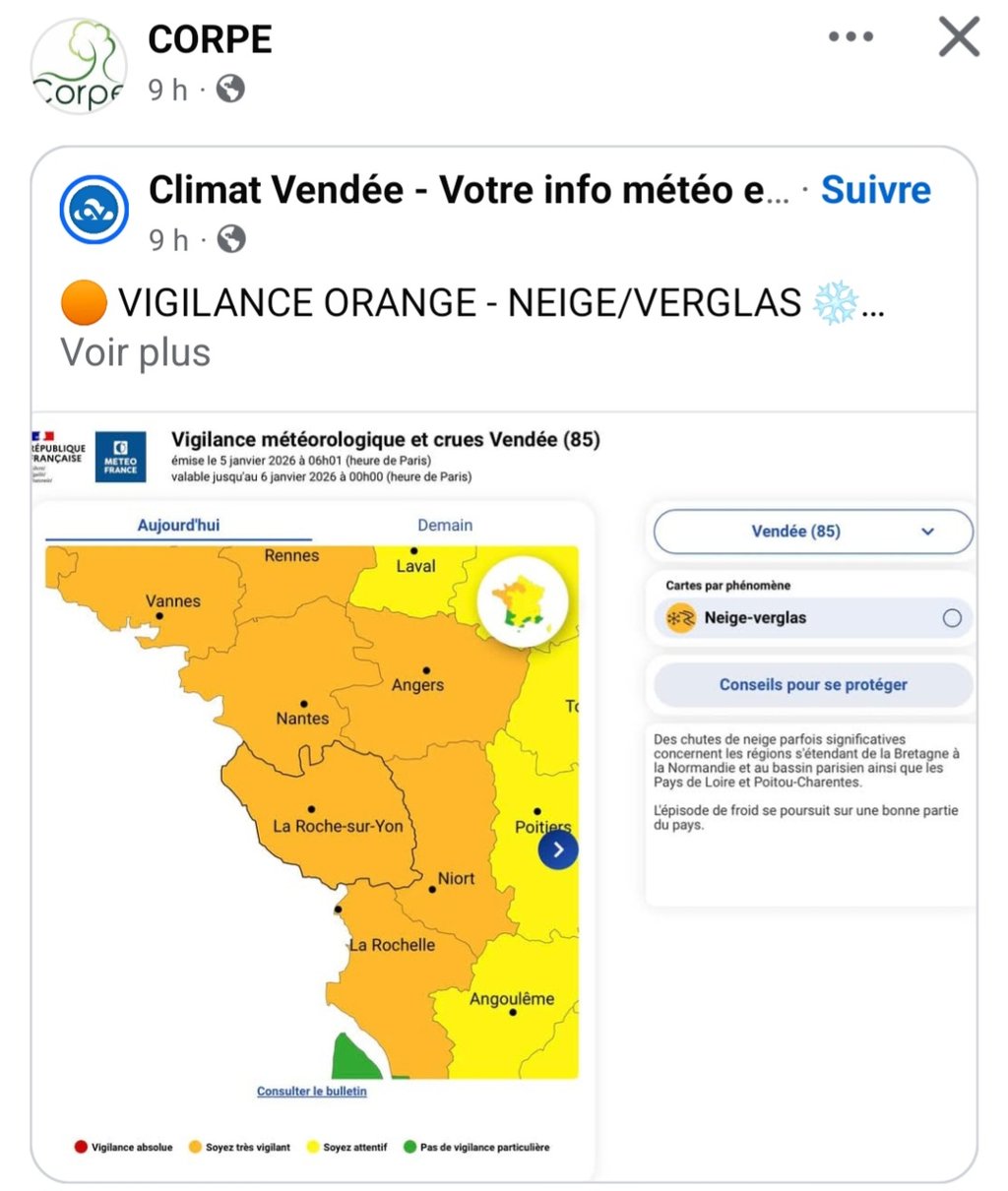
Task: Open the post's three-dot options menu
Action: [x=850, y=37]
